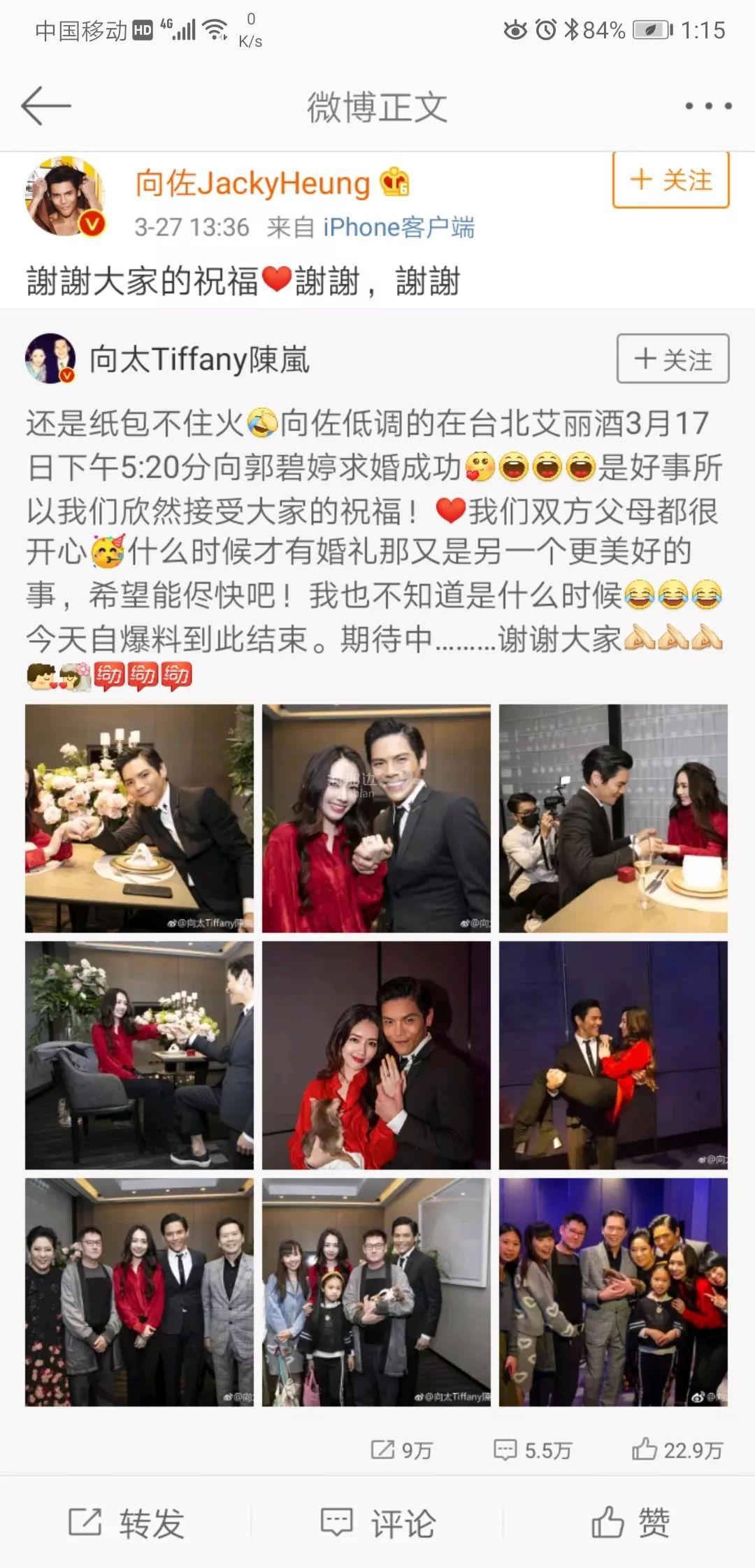Image resolution: width=755 pixels, height=1568 pixels.
Task: Open the group photo with blue background
Action: pyautogui.click(x=613, y=1291)
